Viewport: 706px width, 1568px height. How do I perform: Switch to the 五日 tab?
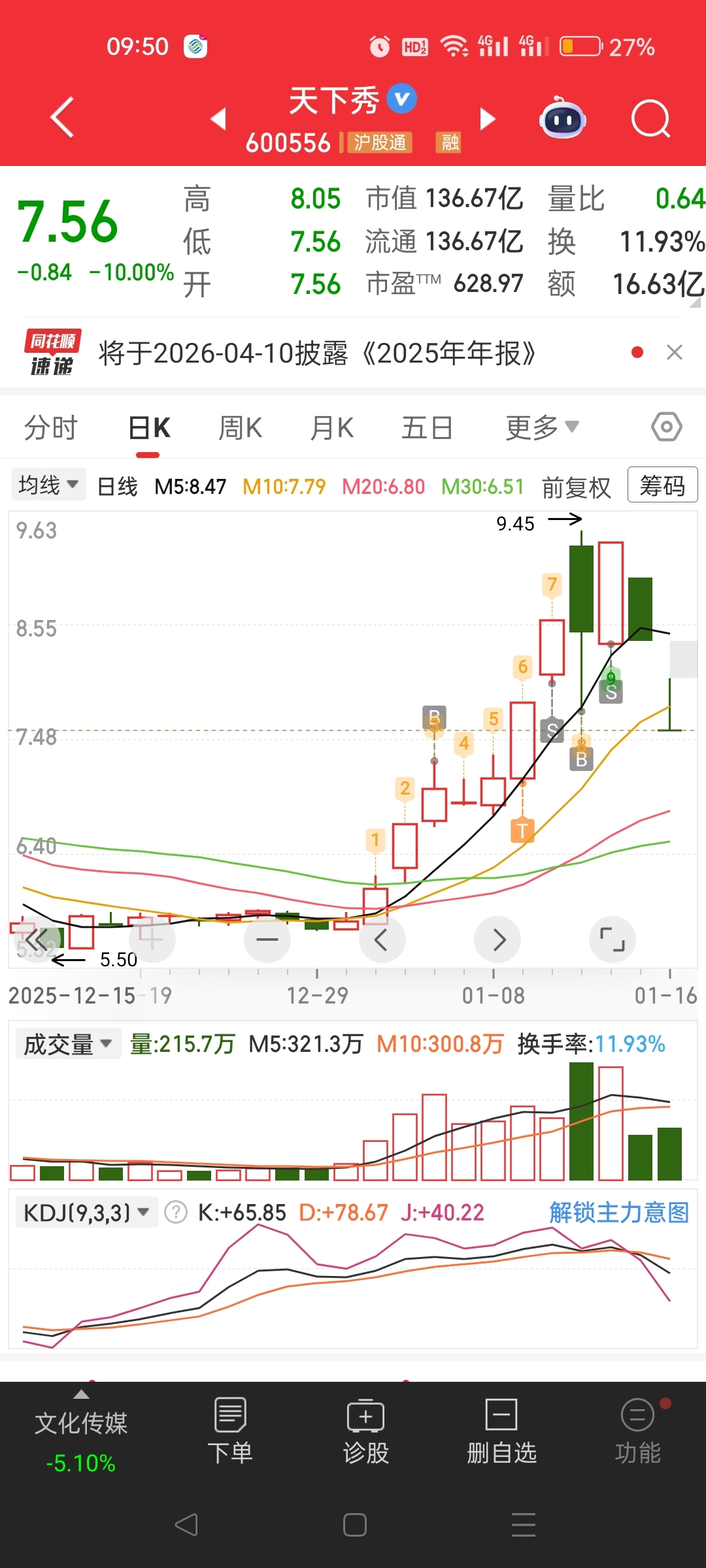(427, 429)
